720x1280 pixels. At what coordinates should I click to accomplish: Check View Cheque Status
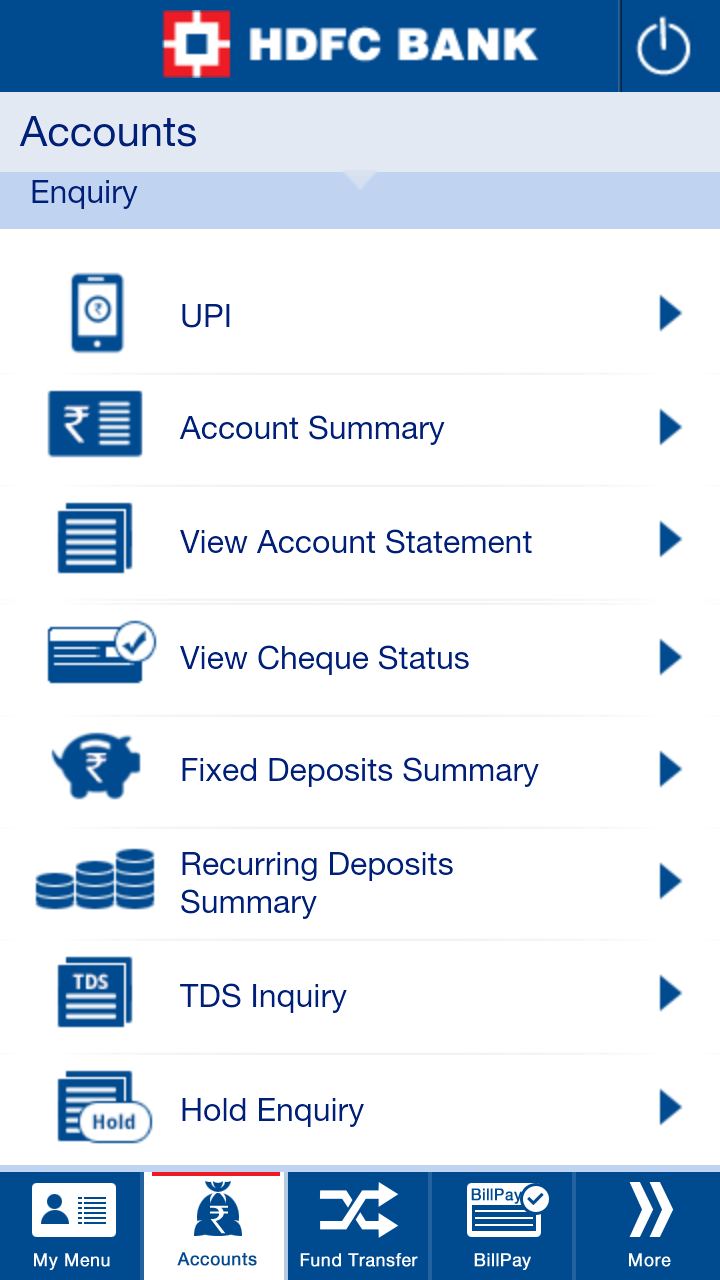pos(360,658)
